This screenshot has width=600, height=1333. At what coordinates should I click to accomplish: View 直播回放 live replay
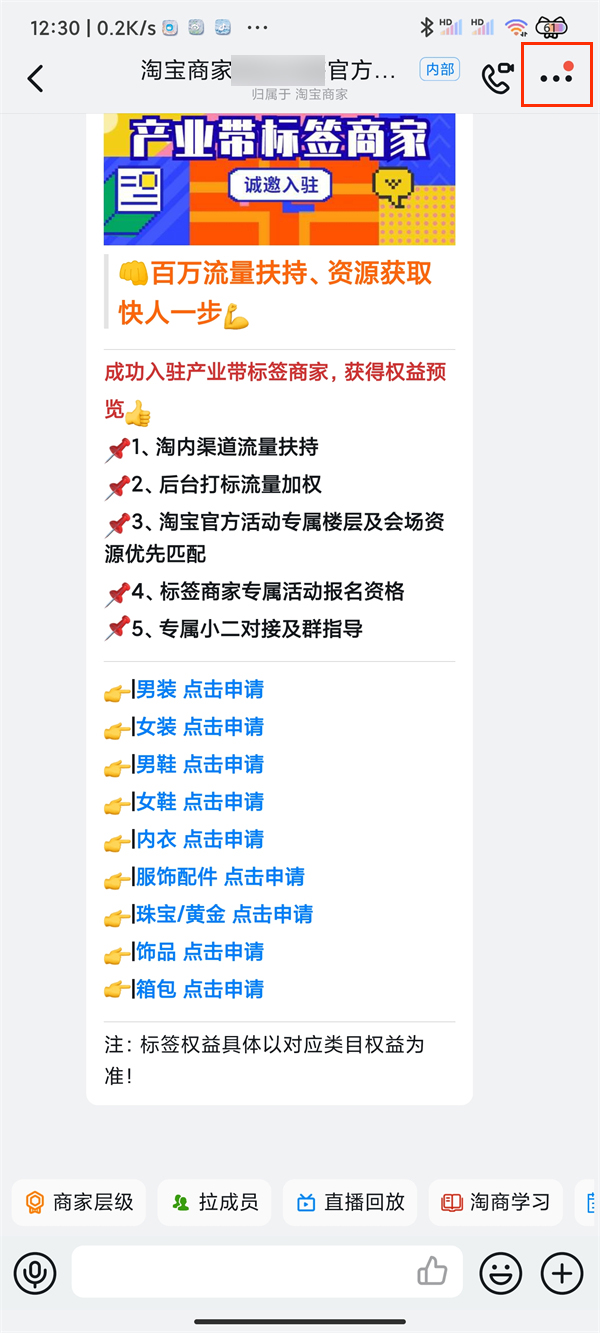(350, 1202)
